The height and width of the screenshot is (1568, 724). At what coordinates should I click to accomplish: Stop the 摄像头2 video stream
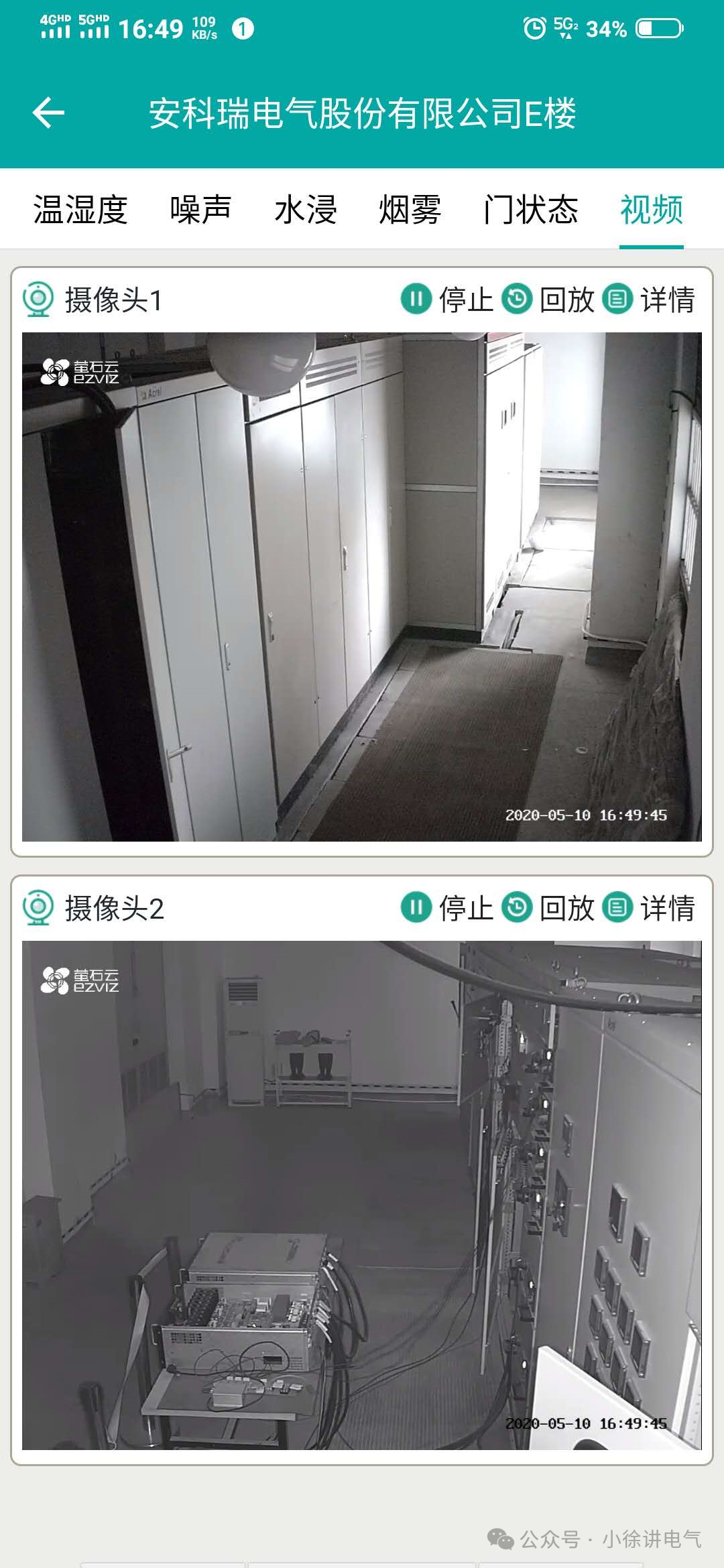[447, 907]
